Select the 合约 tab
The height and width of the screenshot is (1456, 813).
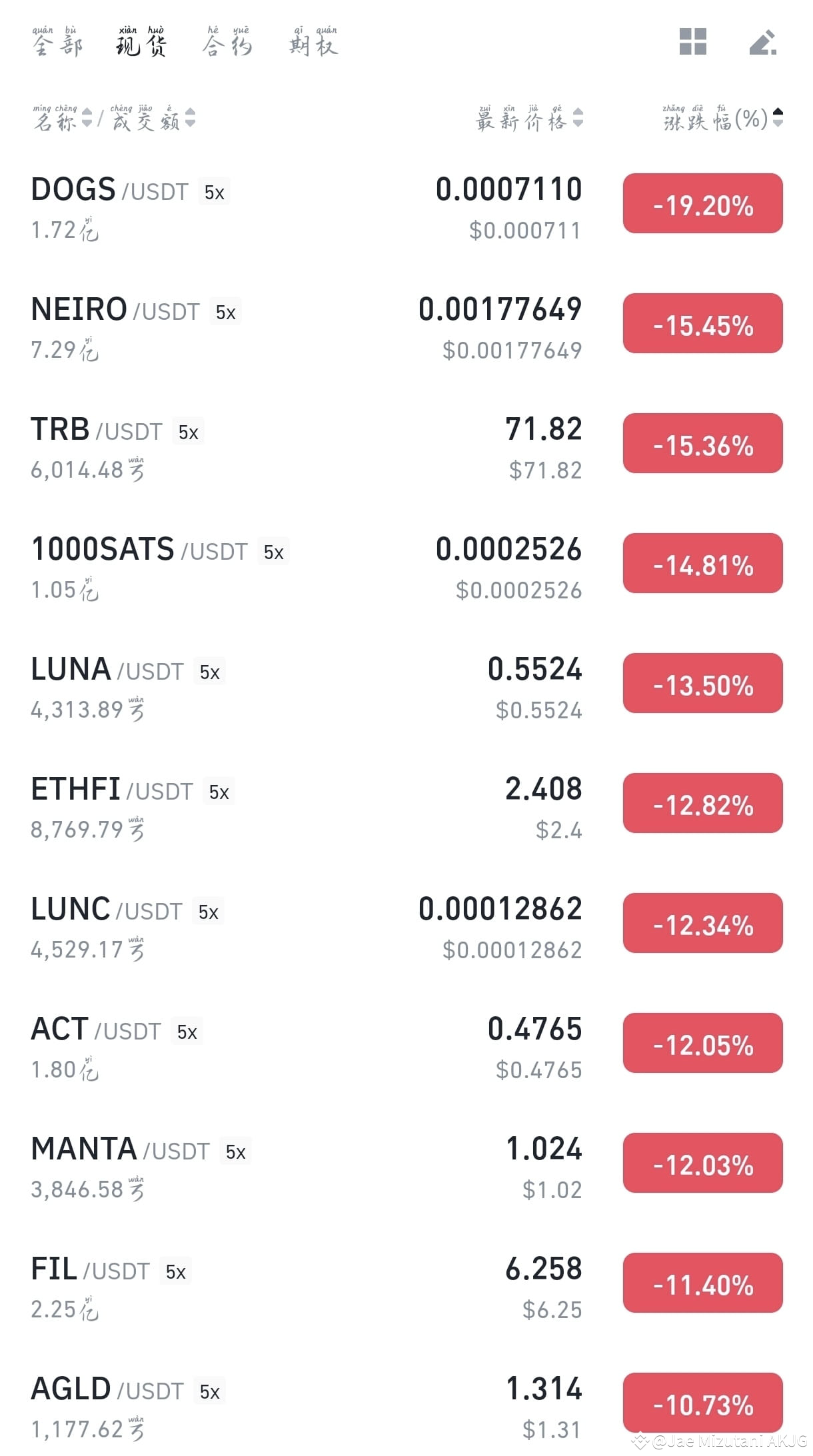click(x=227, y=43)
